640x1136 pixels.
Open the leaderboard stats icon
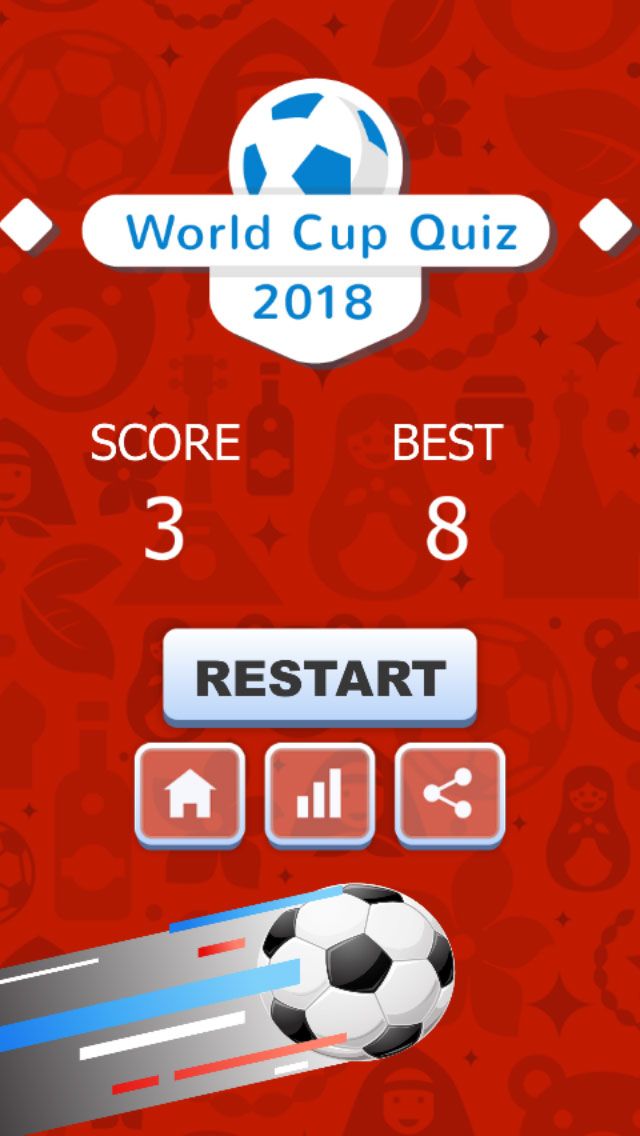point(320,795)
